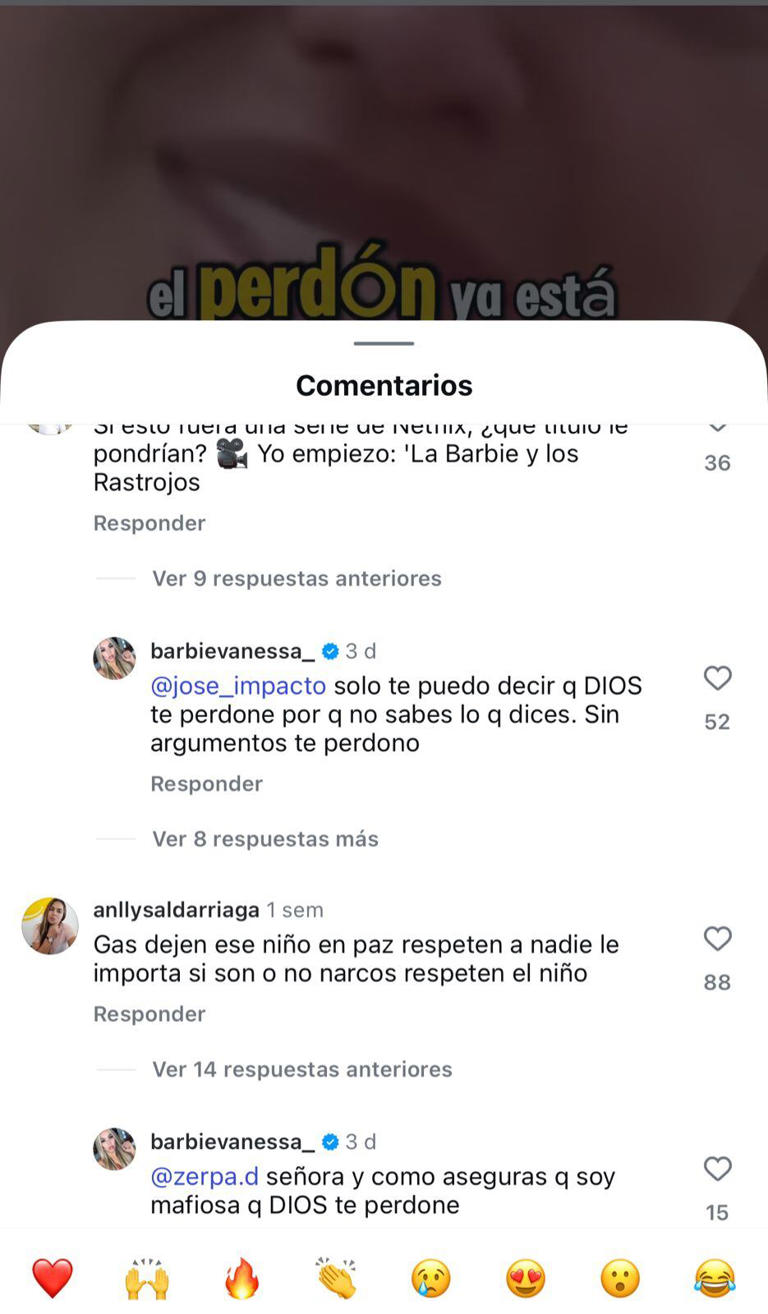Tap anllysaldarriaga's profile picture
The height and width of the screenshot is (1314, 768).
tap(49, 925)
